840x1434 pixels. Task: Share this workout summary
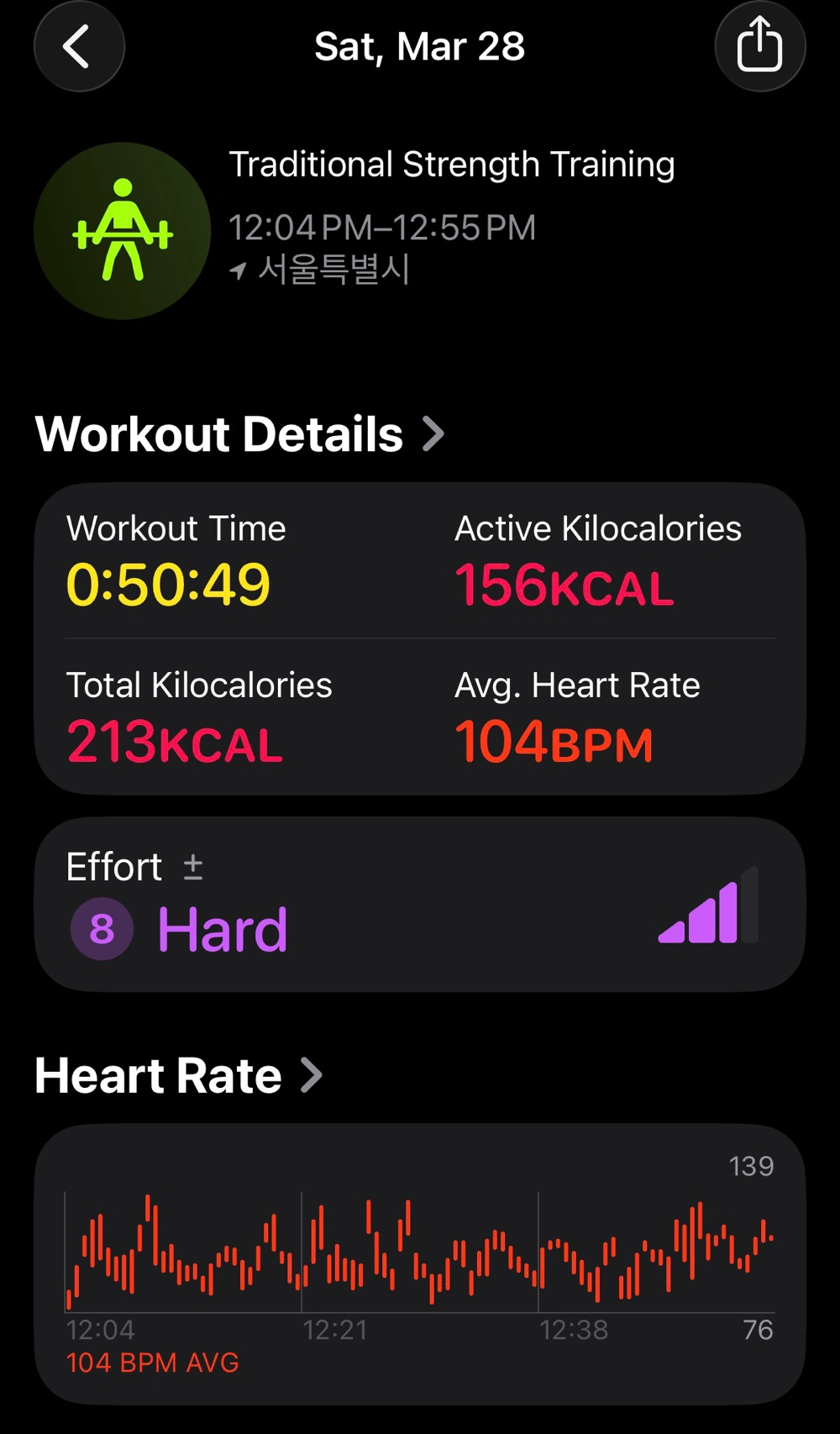tap(759, 46)
